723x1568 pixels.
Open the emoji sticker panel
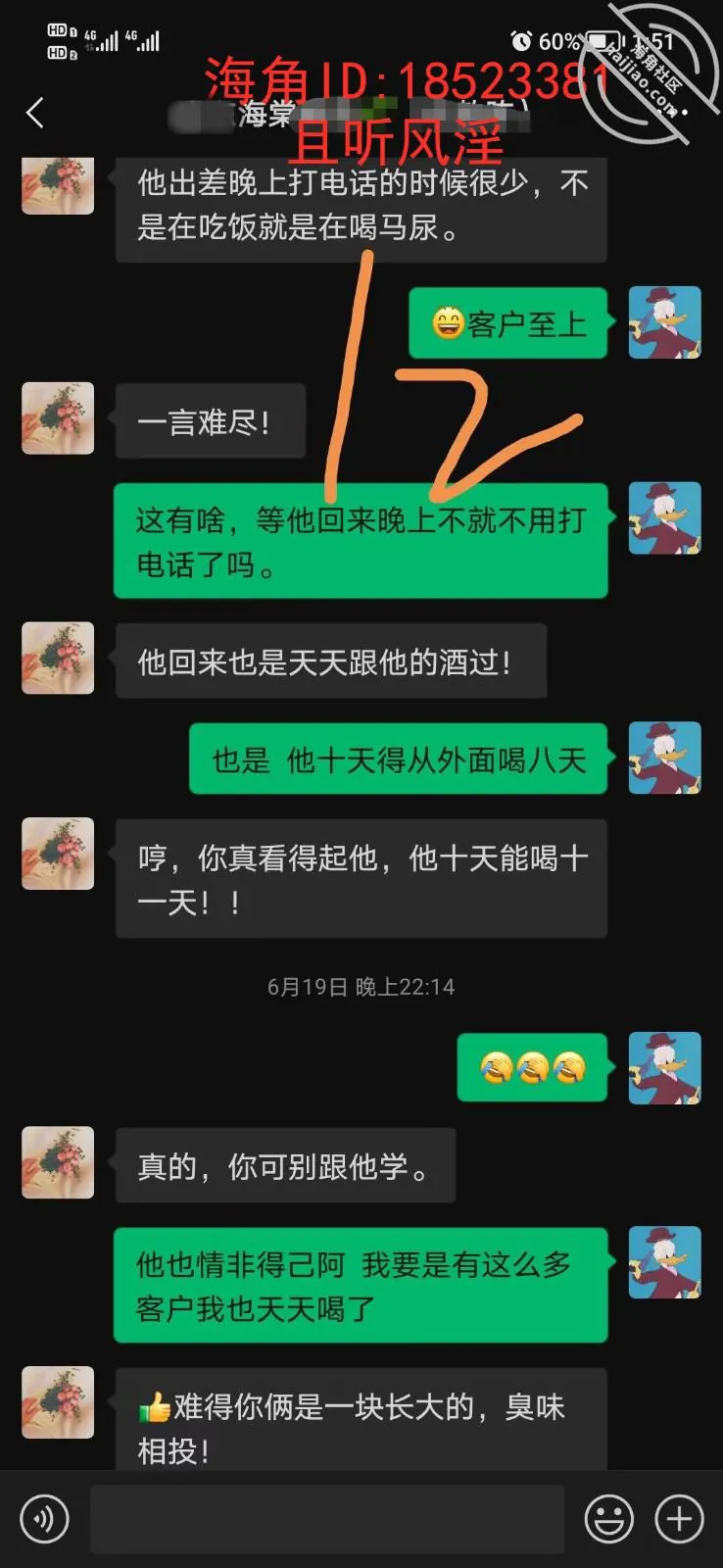point(609,1519)
